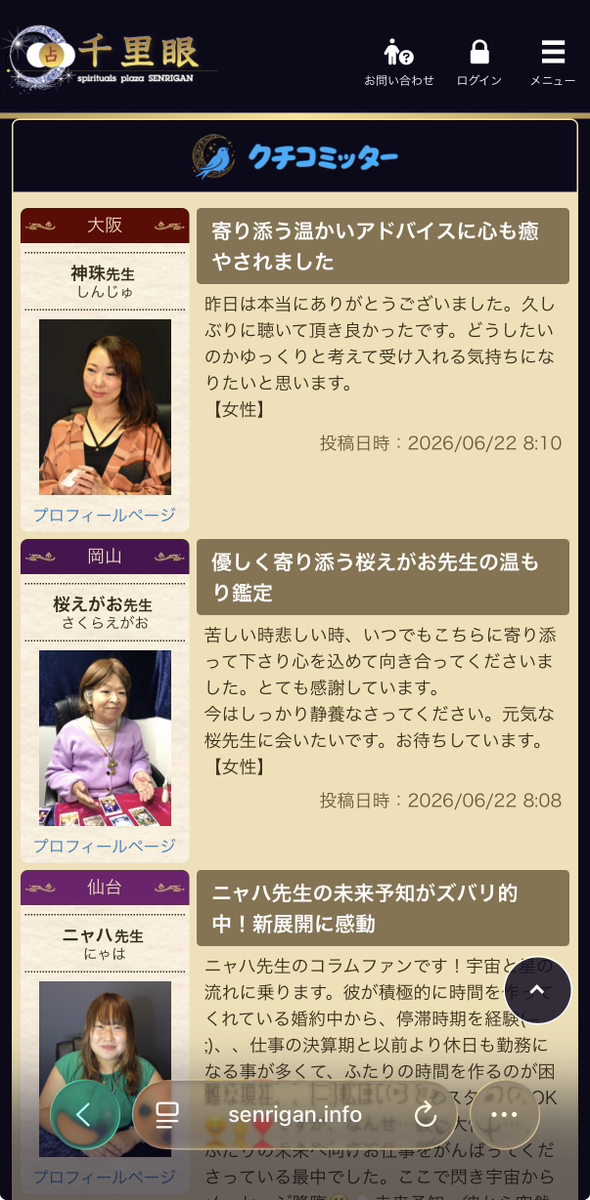Go back using the browser back arrow
The width and height of the screenshot is (590, 1200).
pyautogui.click(x=85, y=1115)
